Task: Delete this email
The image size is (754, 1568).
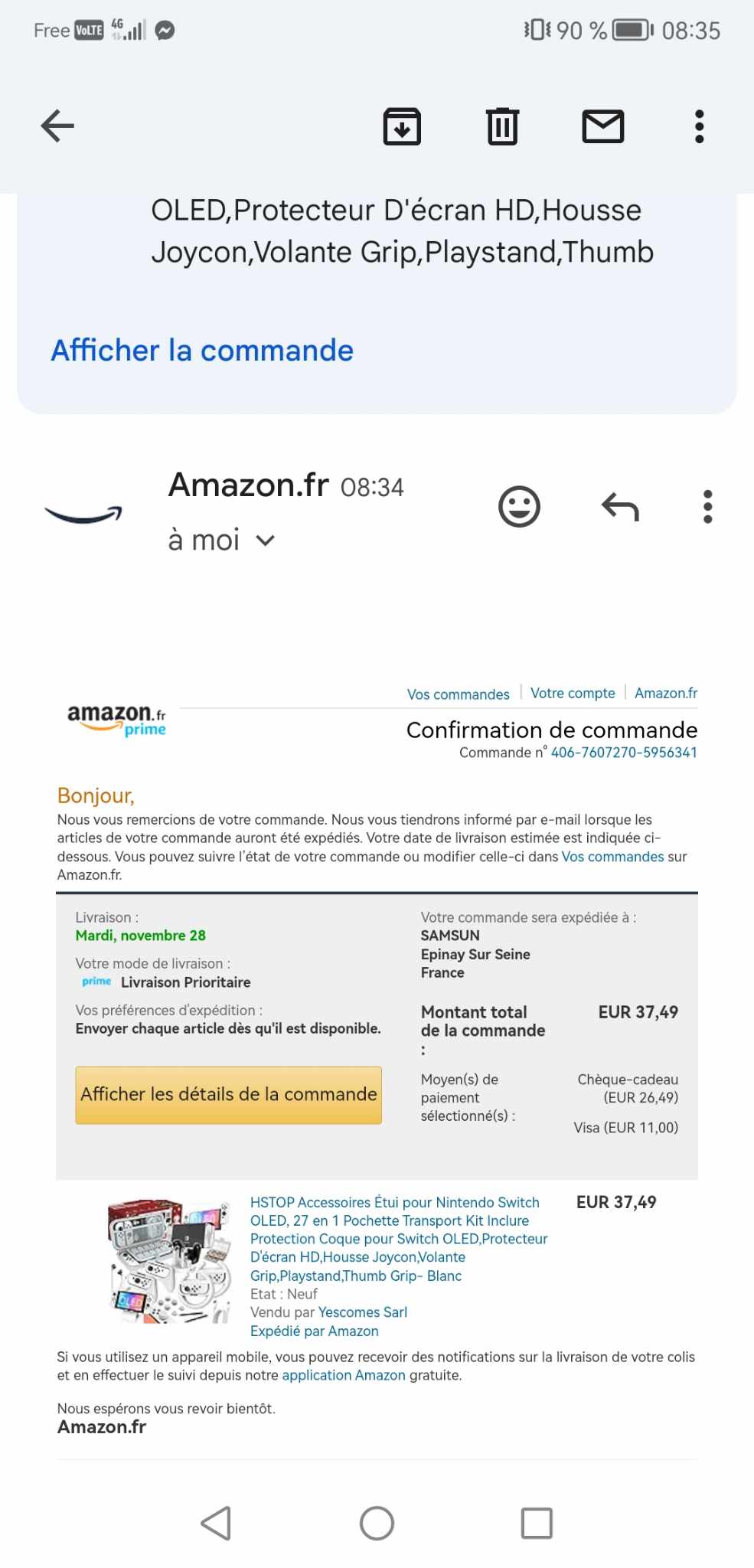Action: pyautogui.click(x=502, y=126)
